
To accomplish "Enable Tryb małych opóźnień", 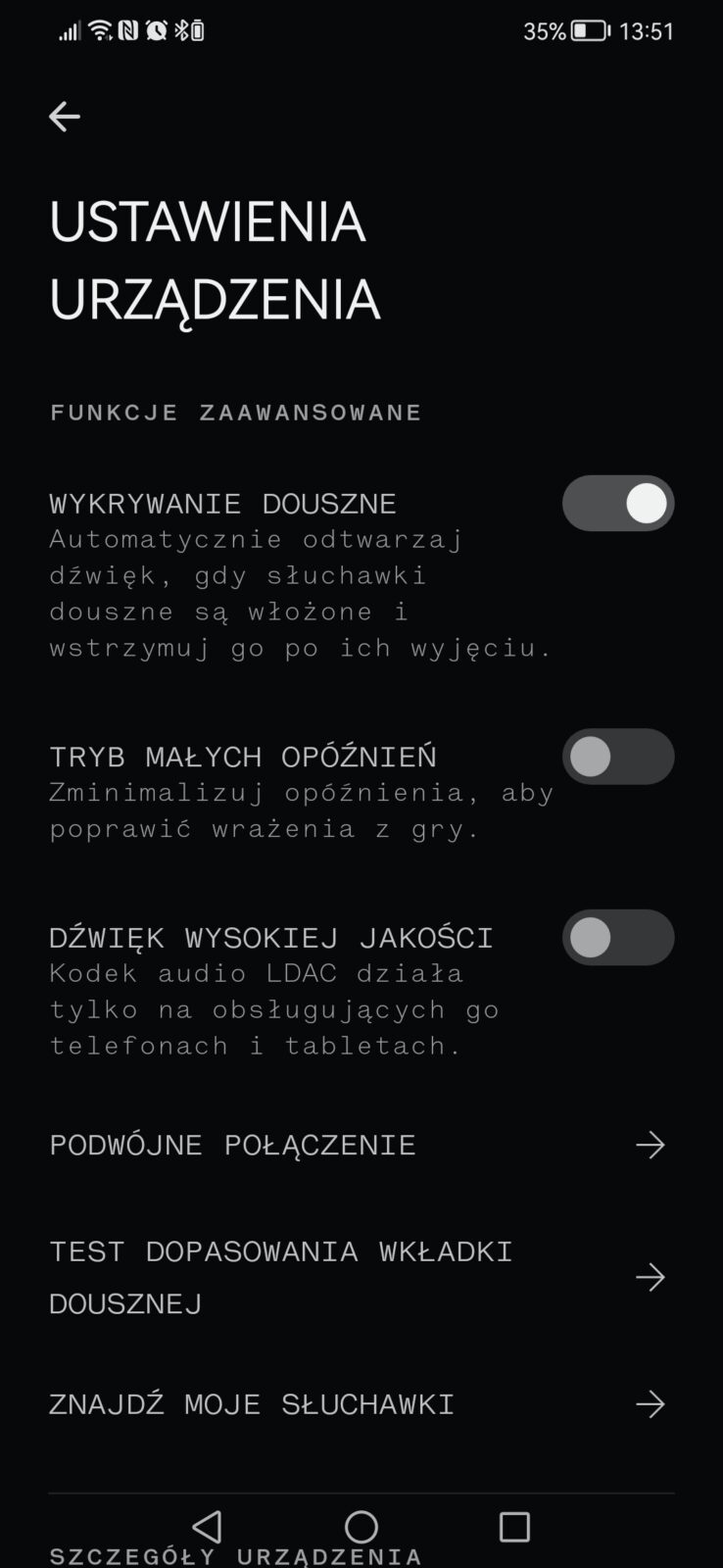I will click(x=617, y=757).
